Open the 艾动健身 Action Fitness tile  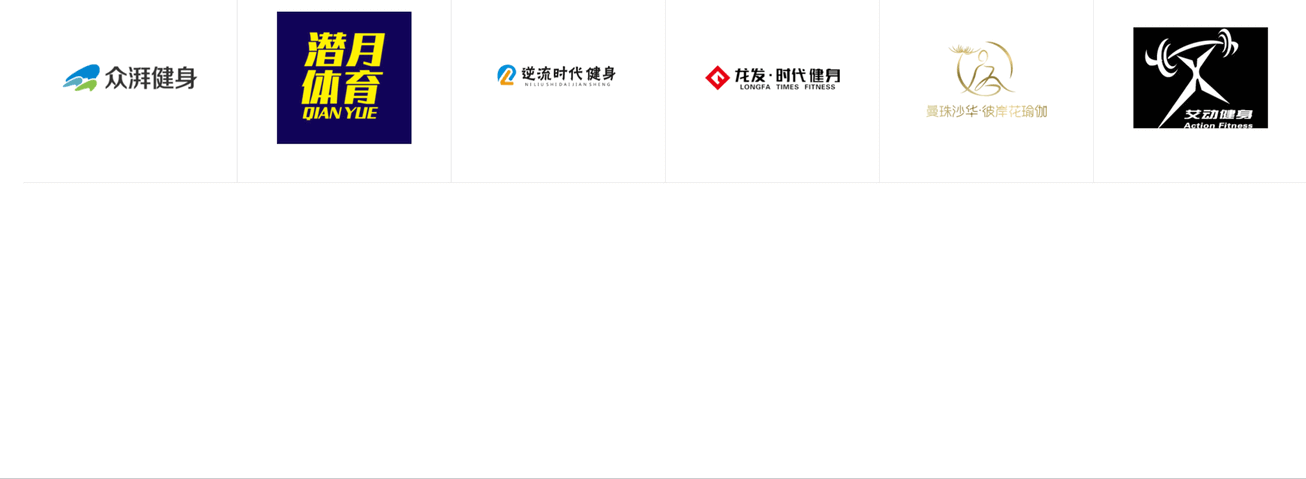pyautogui.click(x=1200, y=78)
